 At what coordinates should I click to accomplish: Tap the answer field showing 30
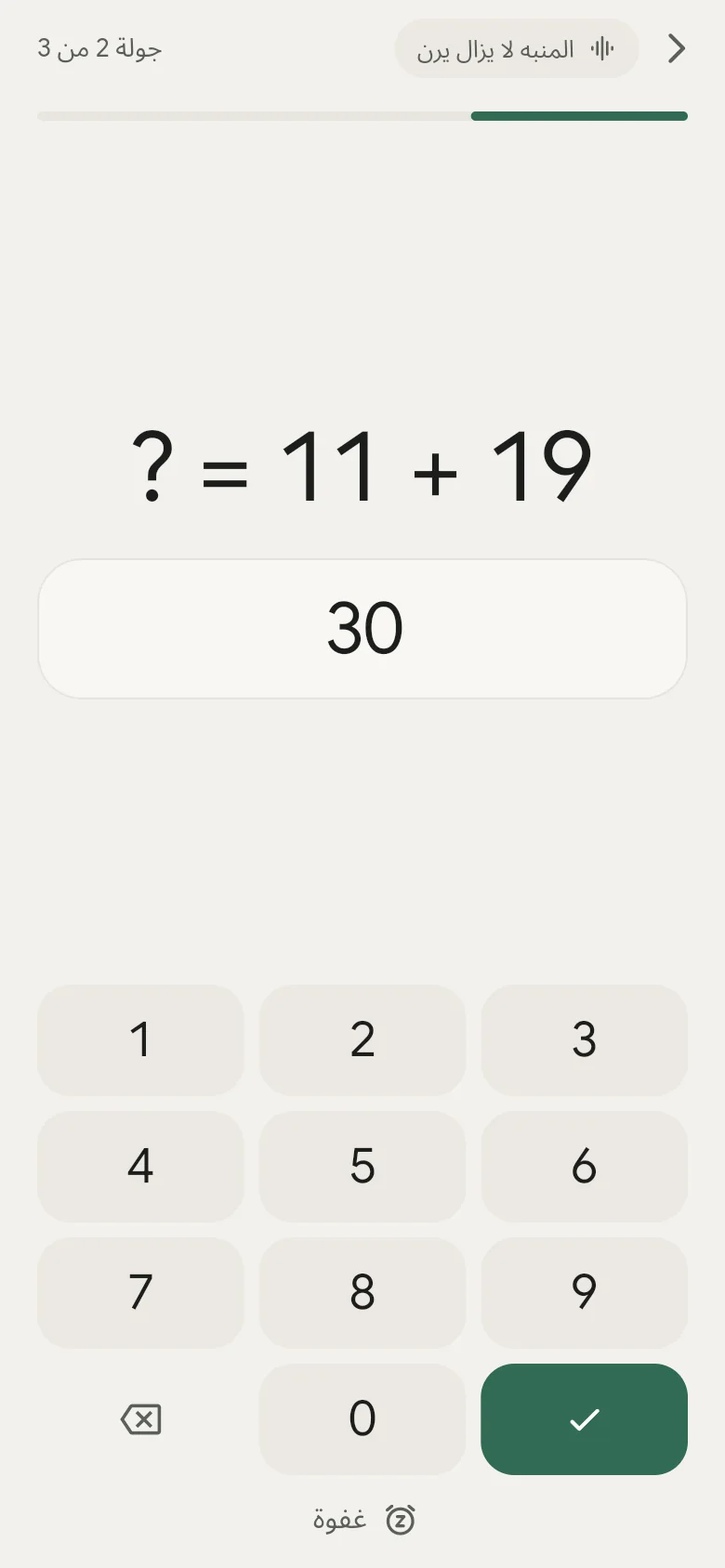point(362,629)
